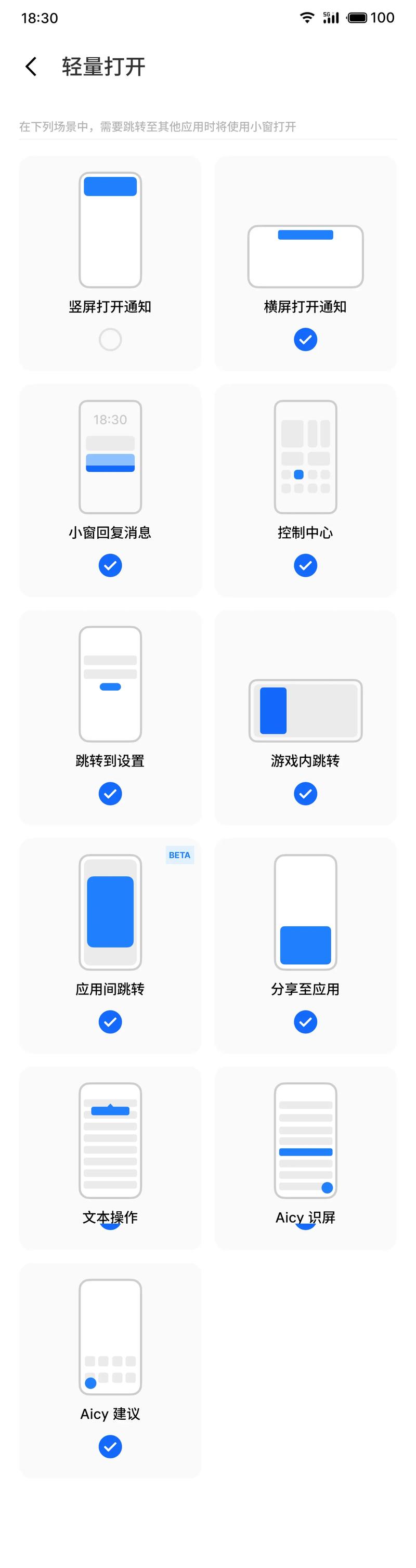The image size is (416, 1568).
Task: Enable the 竖屏打开通知 option
Action: (x=110, y=339)
